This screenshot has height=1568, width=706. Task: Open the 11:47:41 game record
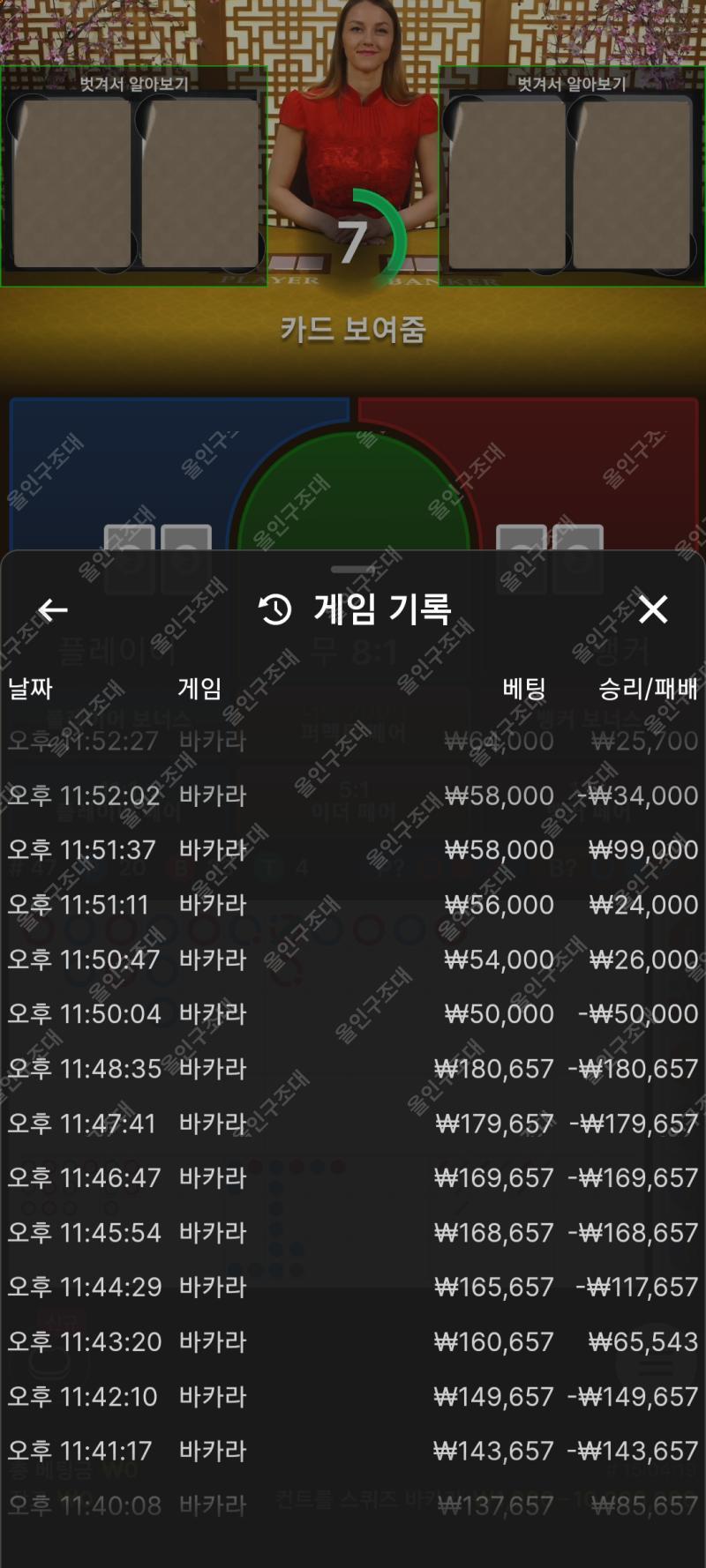(x=353, y=1124)
